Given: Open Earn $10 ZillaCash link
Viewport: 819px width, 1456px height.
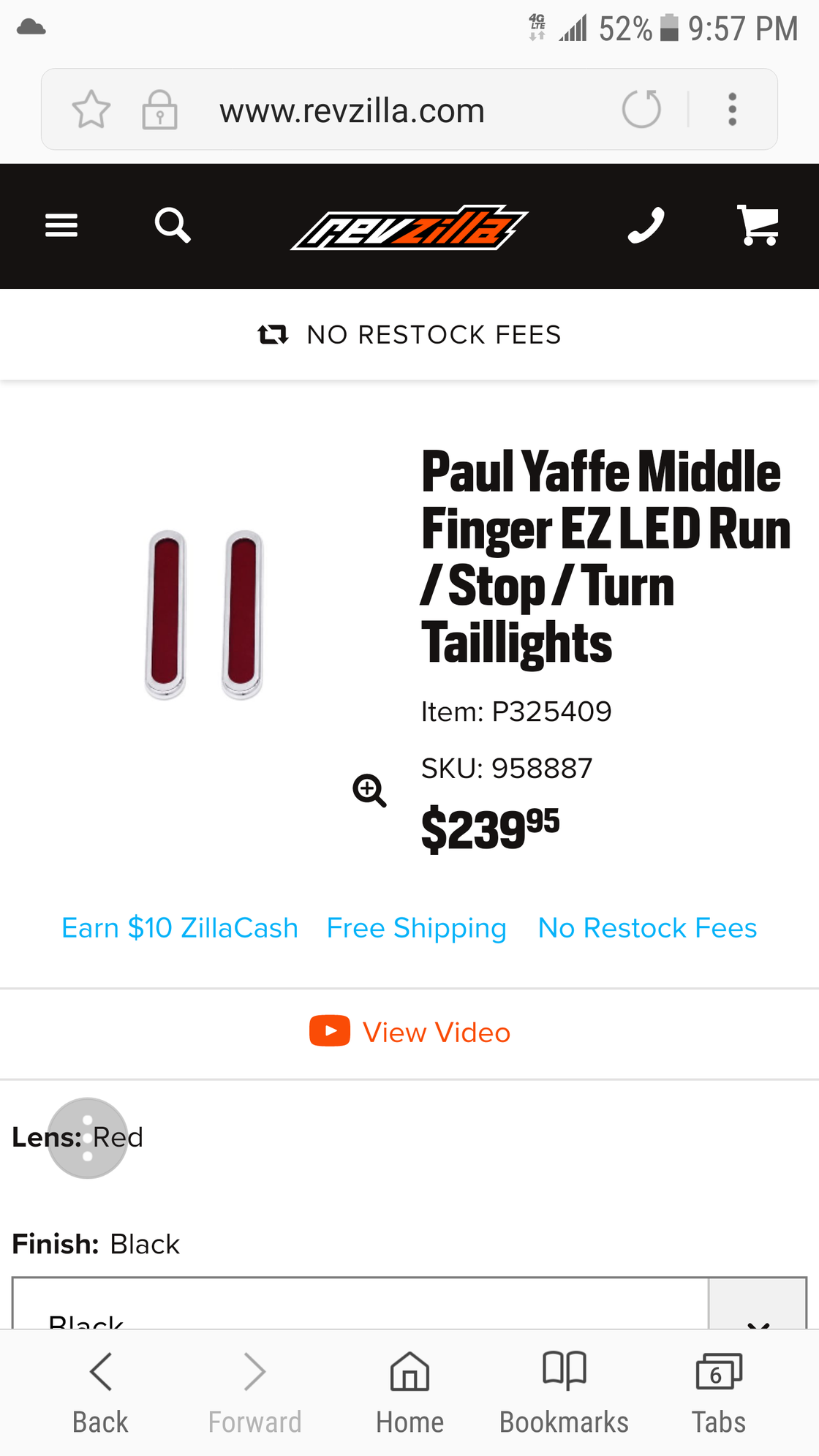Looking at the screenshot, I should 180,928.
